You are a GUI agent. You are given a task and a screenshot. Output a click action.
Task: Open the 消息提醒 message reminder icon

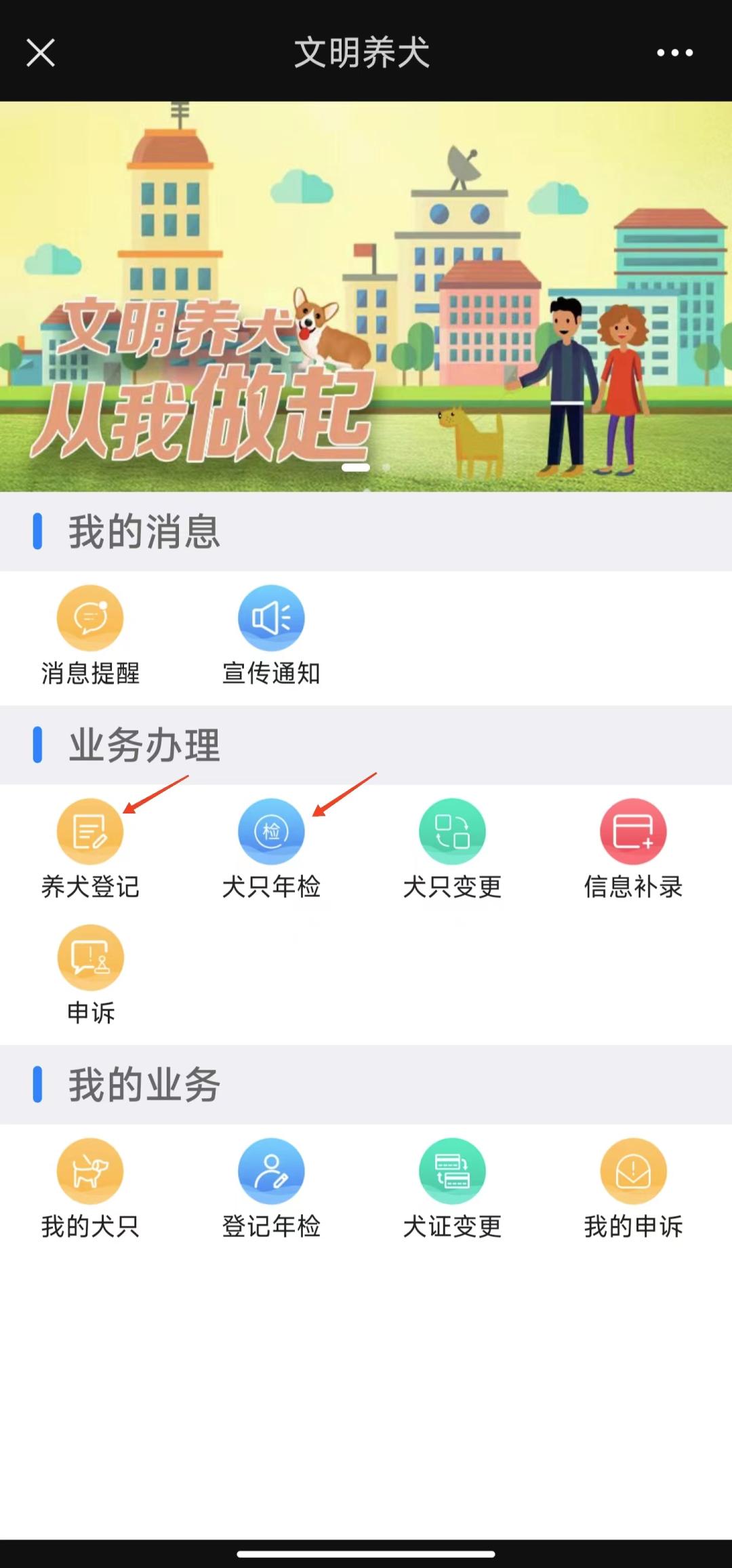(90, 619)
